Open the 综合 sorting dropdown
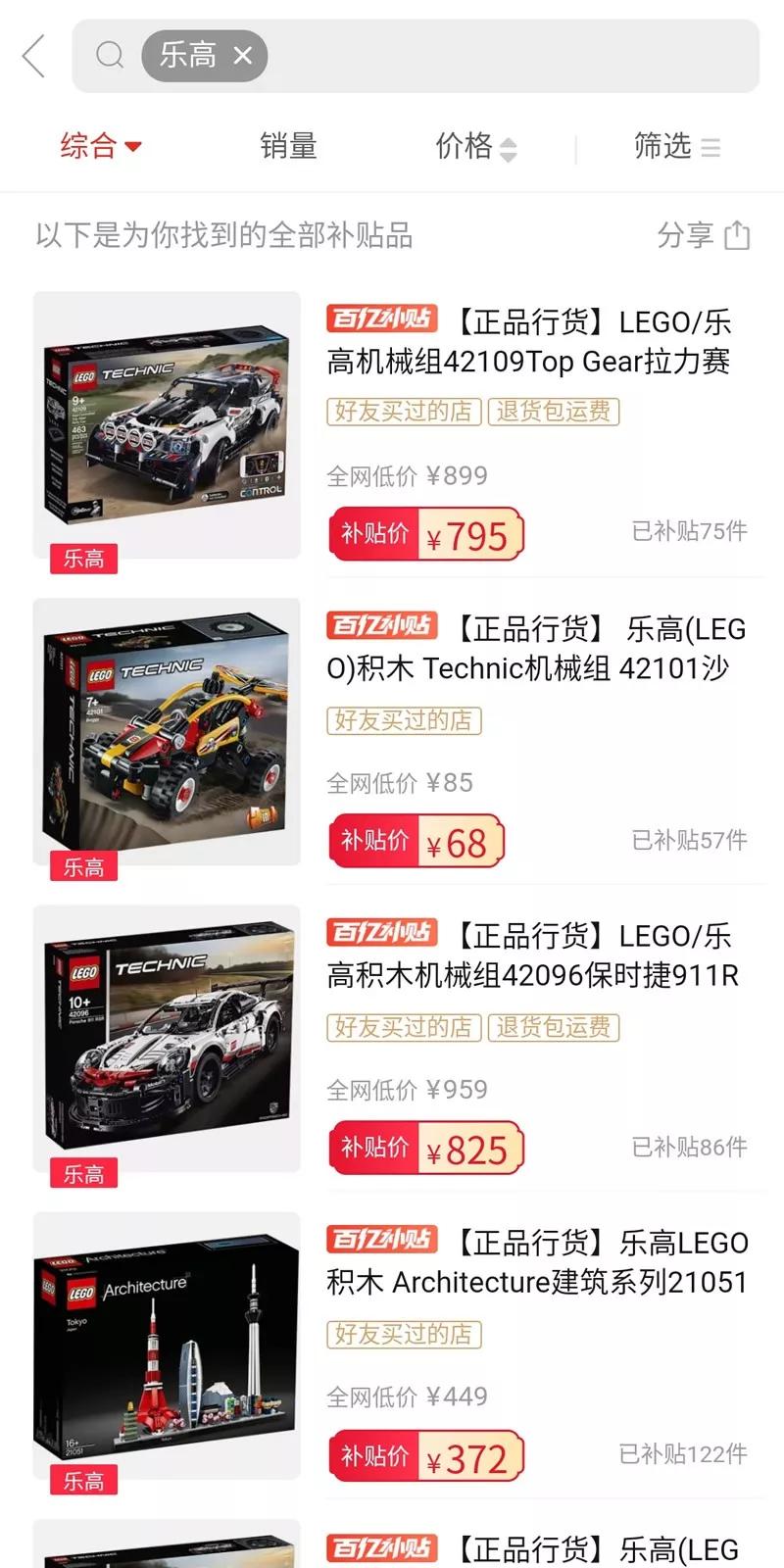The height and width of the screenshot is (1568, 784). pos(101,145)
